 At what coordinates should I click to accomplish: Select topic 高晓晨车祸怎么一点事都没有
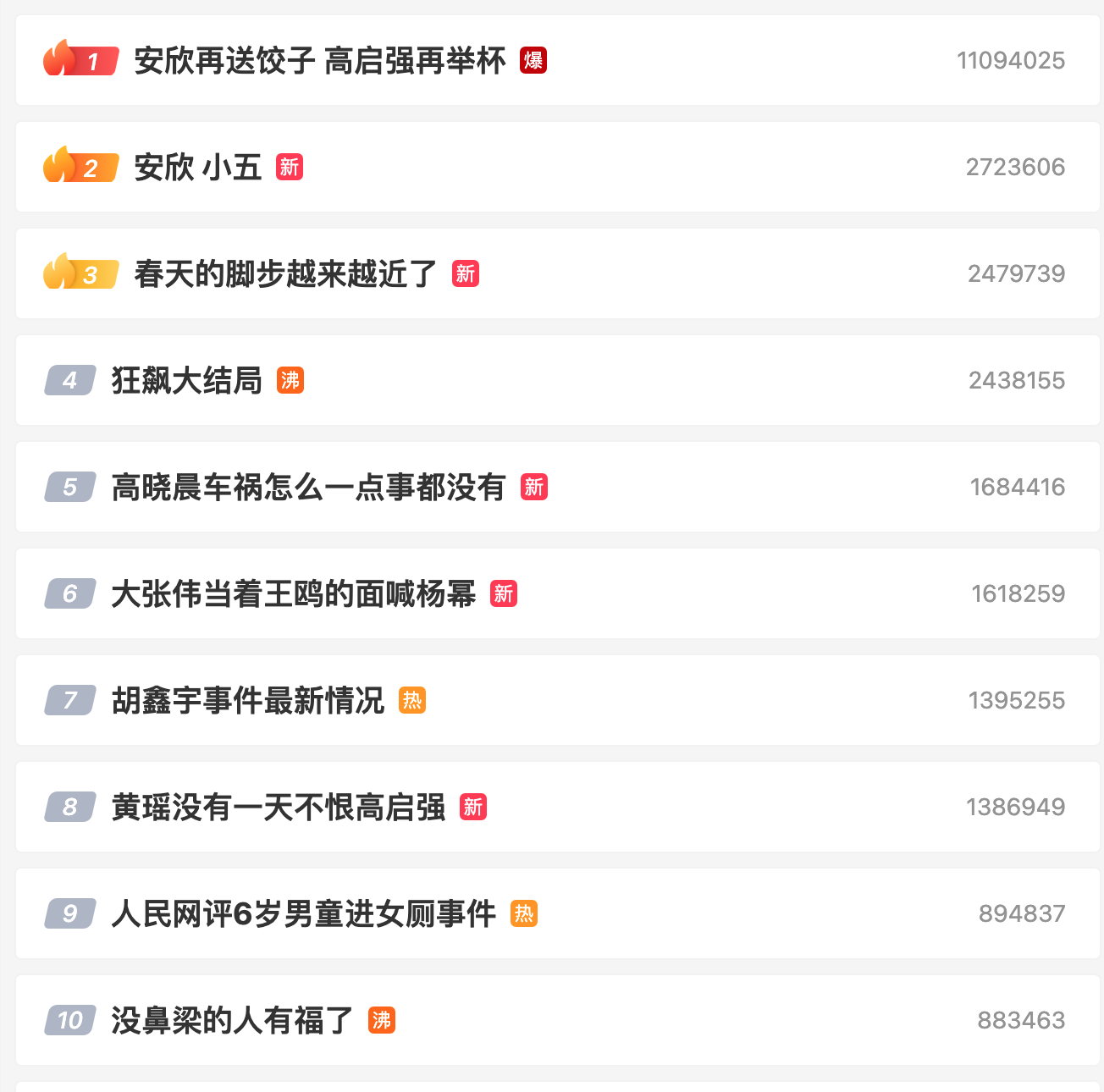pos(308,488)
